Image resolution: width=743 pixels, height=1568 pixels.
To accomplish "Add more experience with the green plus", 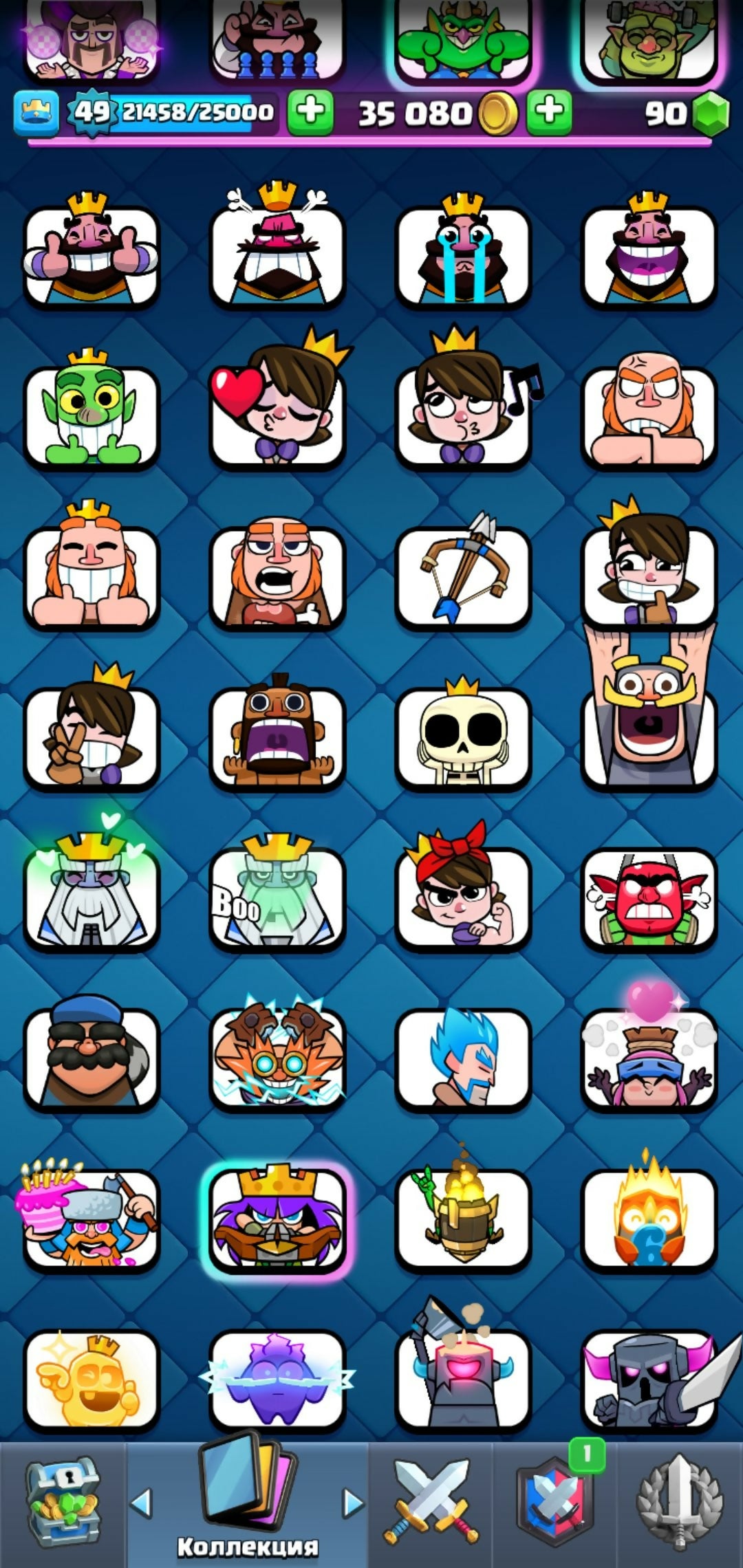I will 310,111.
